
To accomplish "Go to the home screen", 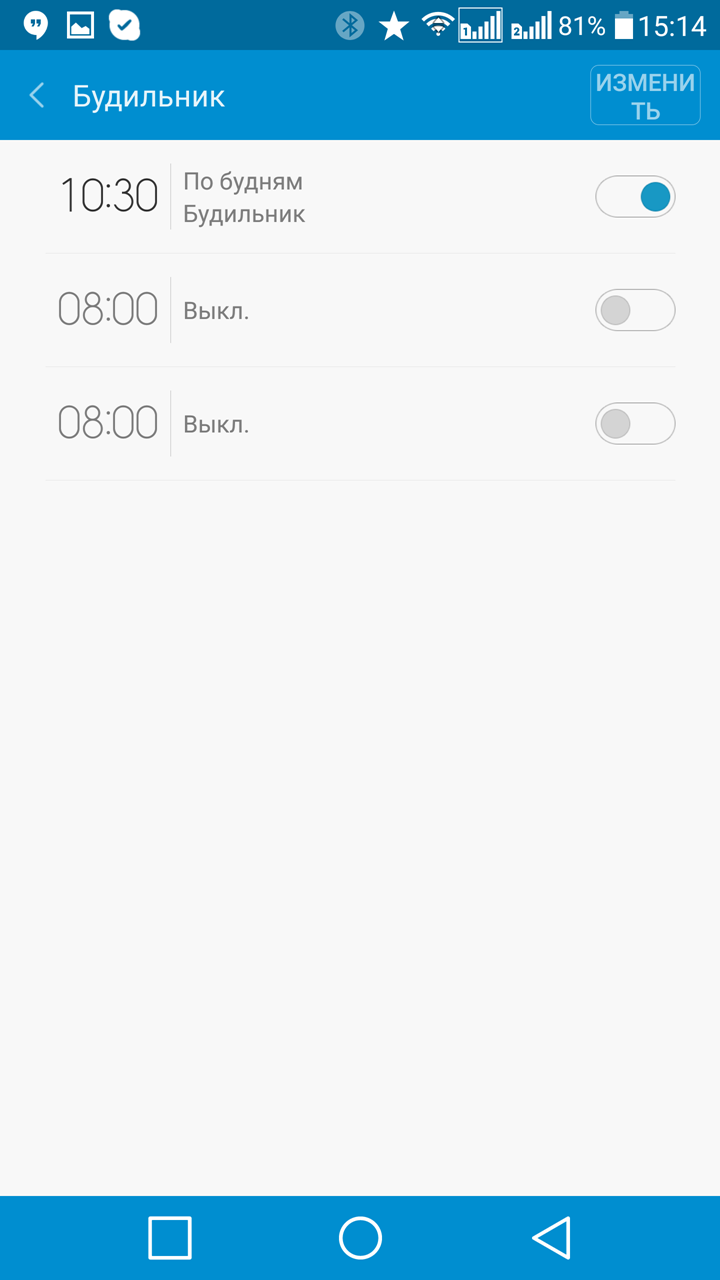I will tap(360, 1238).
